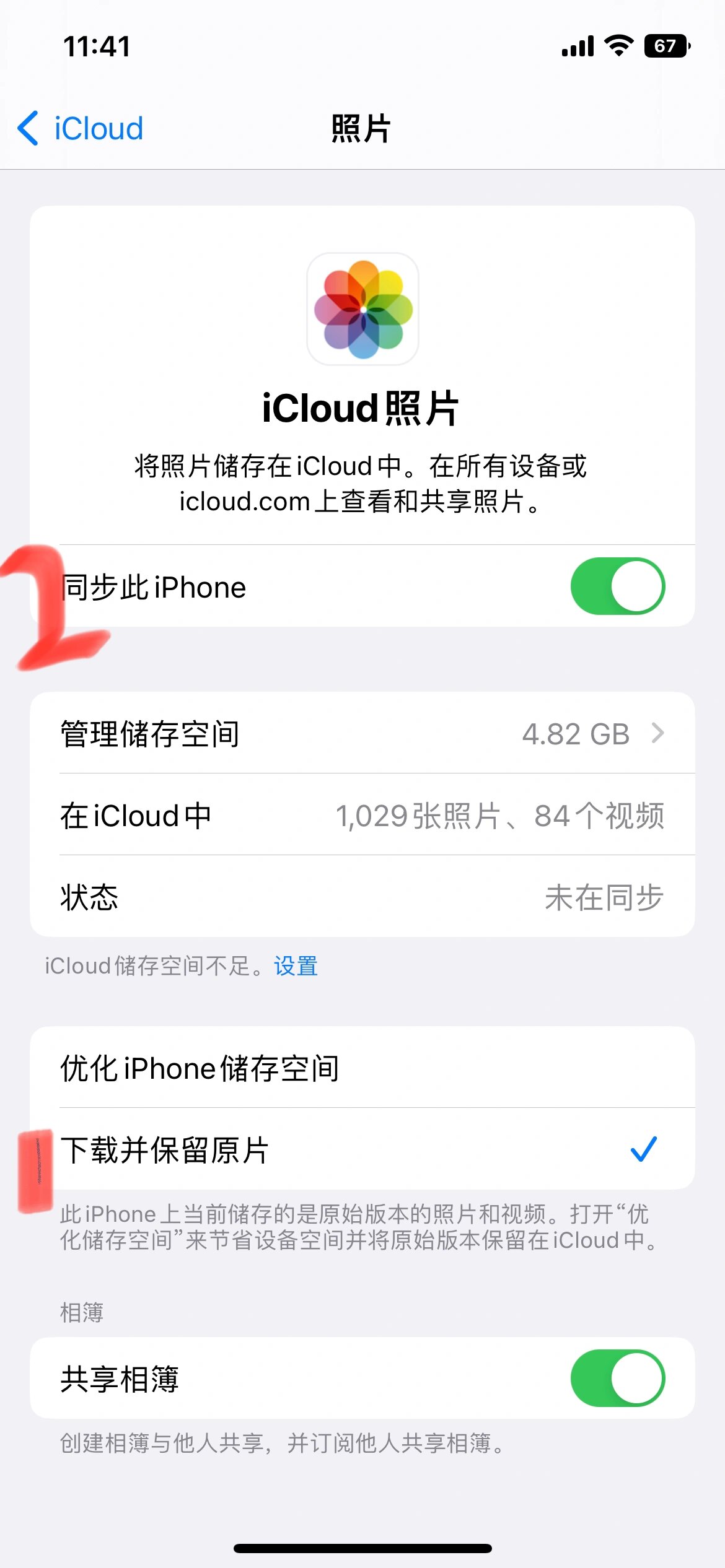The image size is (725, 1568).
Task: Choose 下载并保留原片 option
Action: pyautogui.click(x=362, y=1149)
